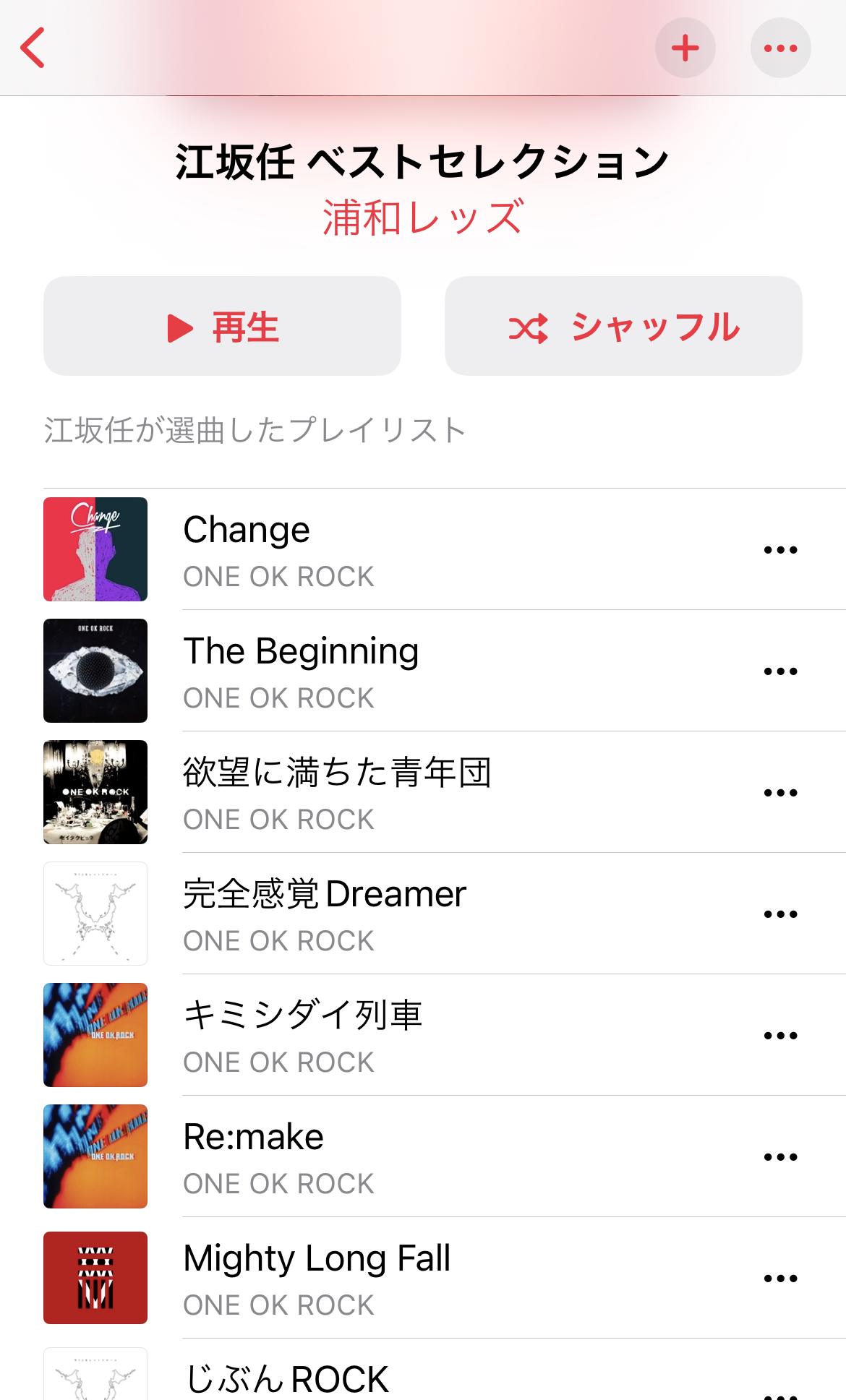This screenshot has width=846, height=1400.
Task: Open more options for 完全感覚Dreamer
Action: (780, 914)
